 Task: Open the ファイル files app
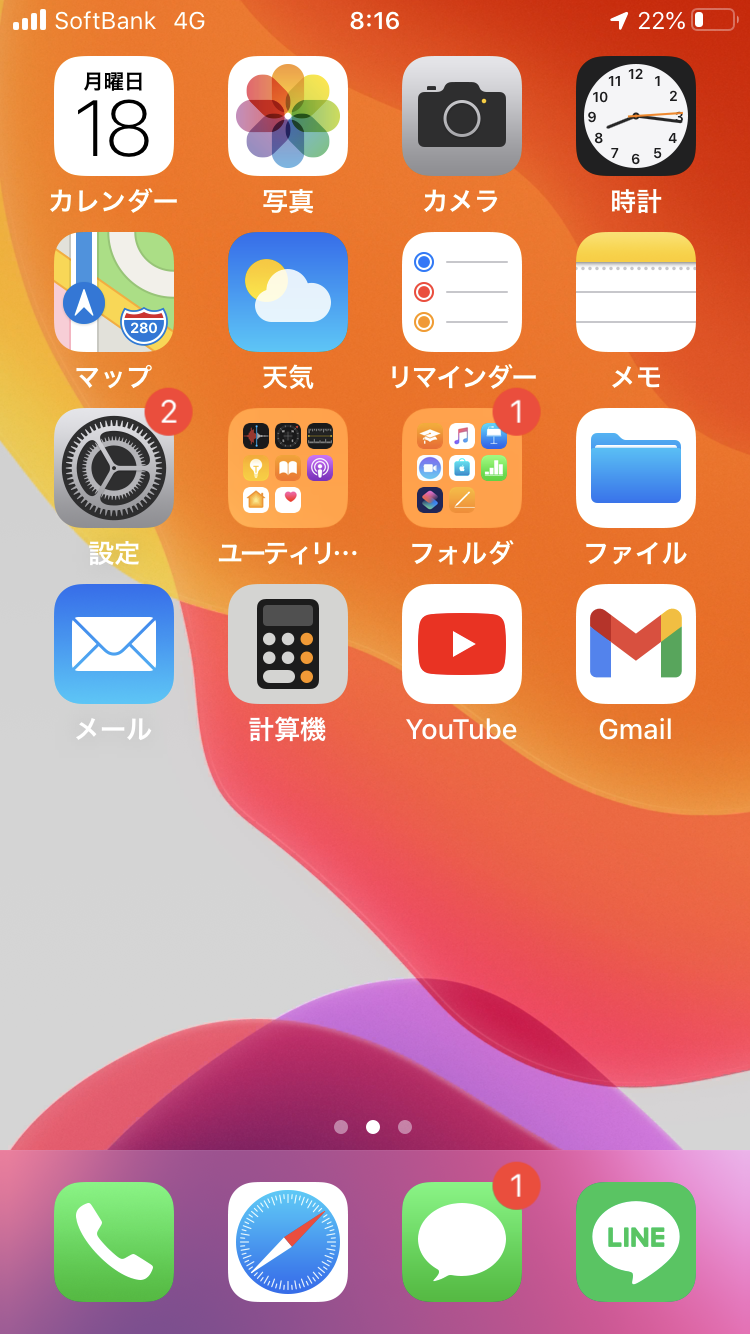[x=636, y=468]
